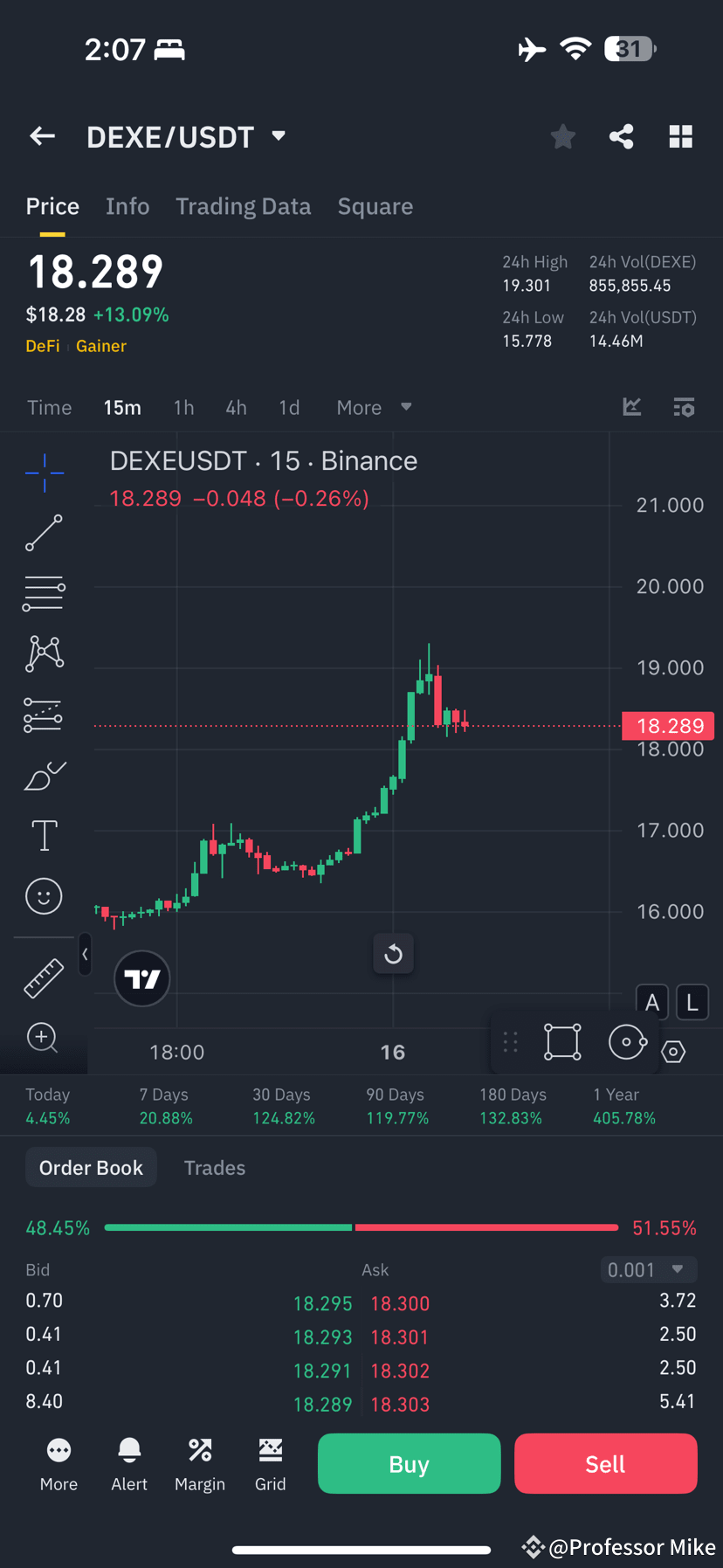
Task: Share the DEXE/USDT chart
Action: (621, 136)
